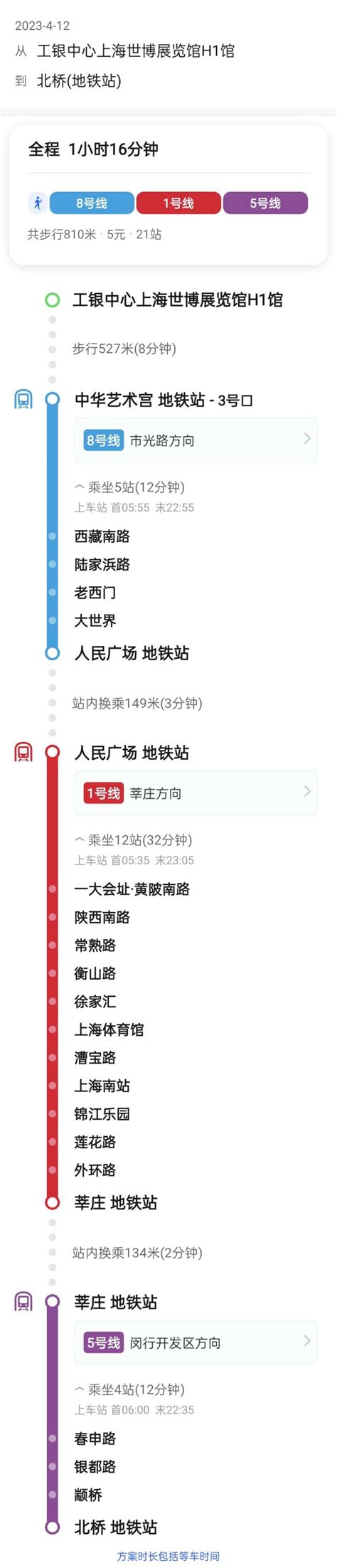Open the 8号线 市光路方向 line card
337x1568 pixels.
(x=196, y=440)
